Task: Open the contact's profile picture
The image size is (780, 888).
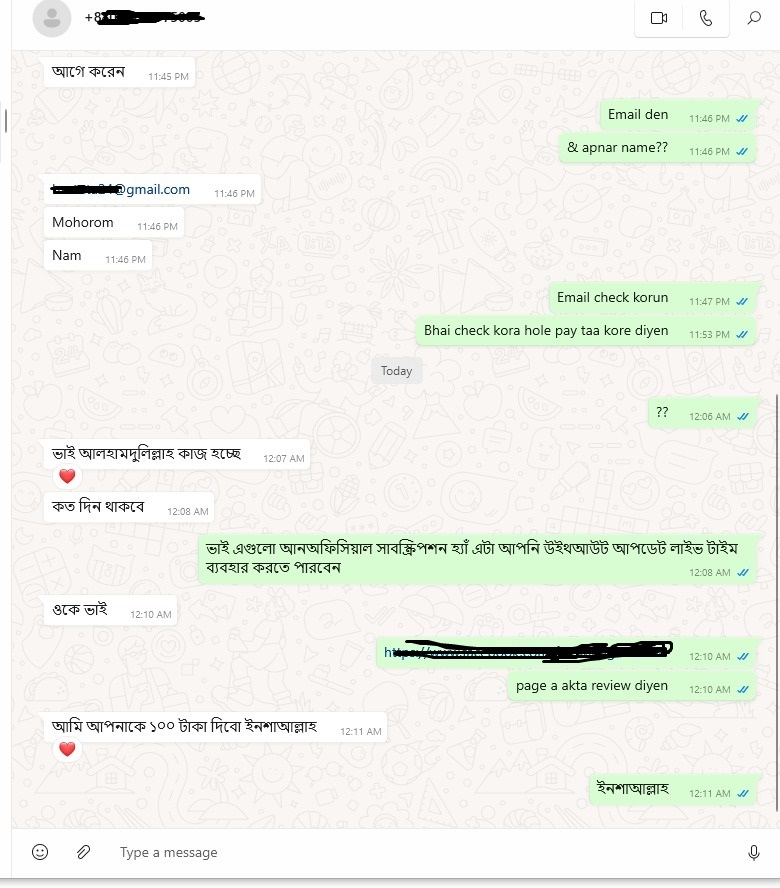Action: tap(52, 18)
